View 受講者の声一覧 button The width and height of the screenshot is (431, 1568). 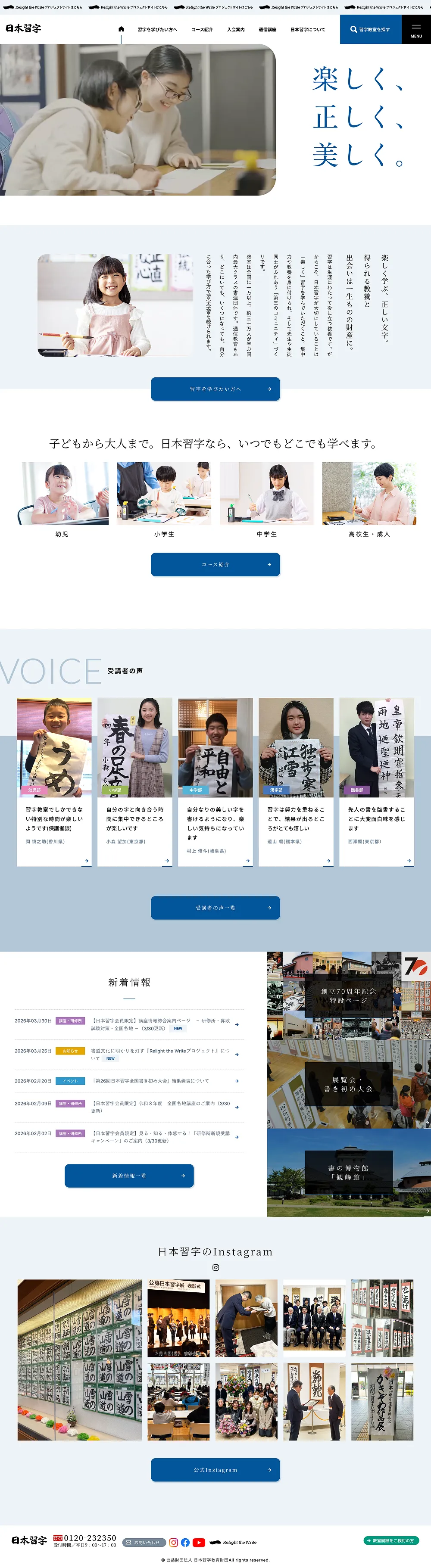click(215, 908)
